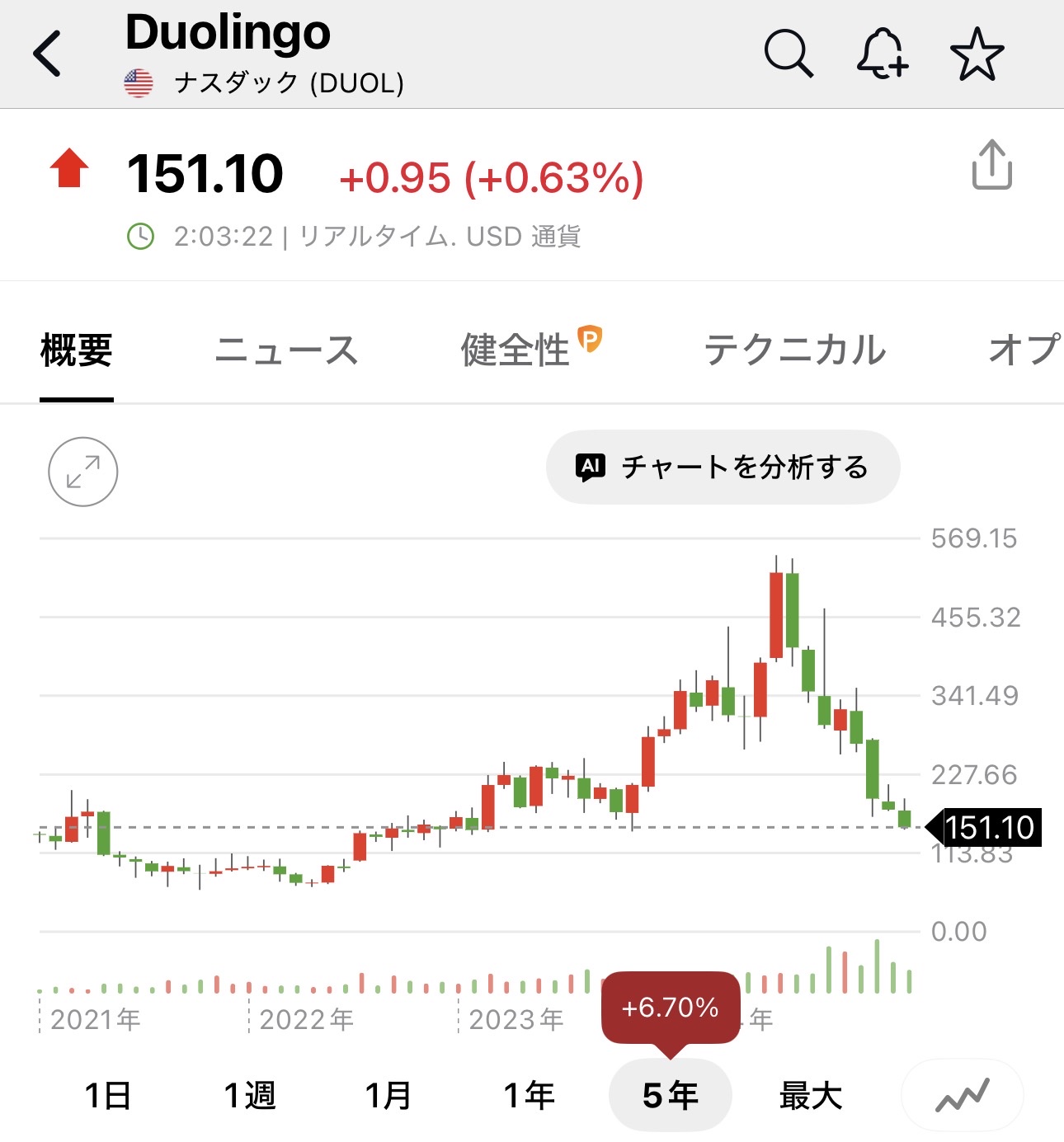This screenshot has width=1064, height=1142.
Task: Create a price alert via the bell icon
Action: click(883, 55)
